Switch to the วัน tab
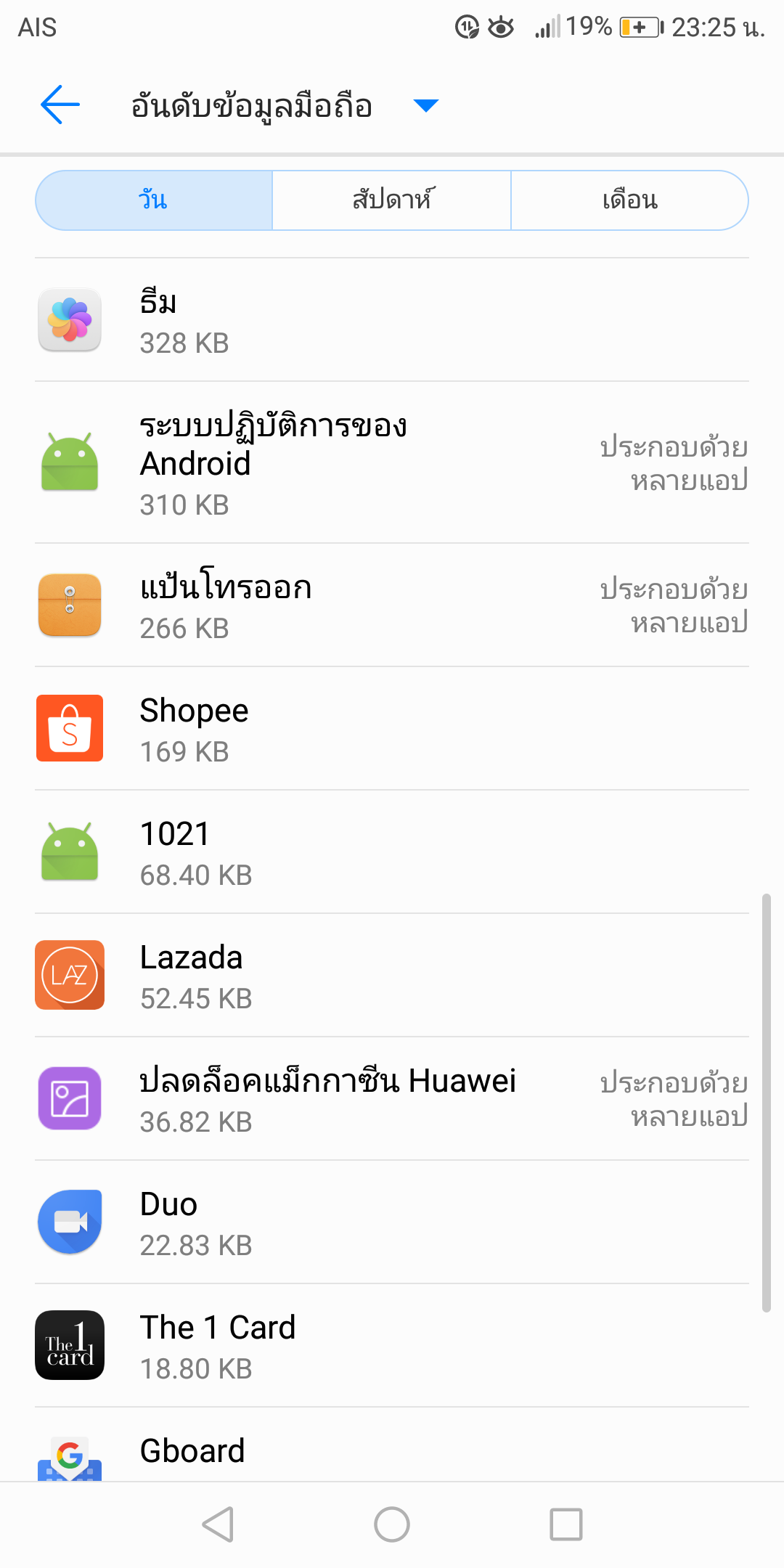The height and width of the screenshot is (1568, 784). [x=154, y=200]
